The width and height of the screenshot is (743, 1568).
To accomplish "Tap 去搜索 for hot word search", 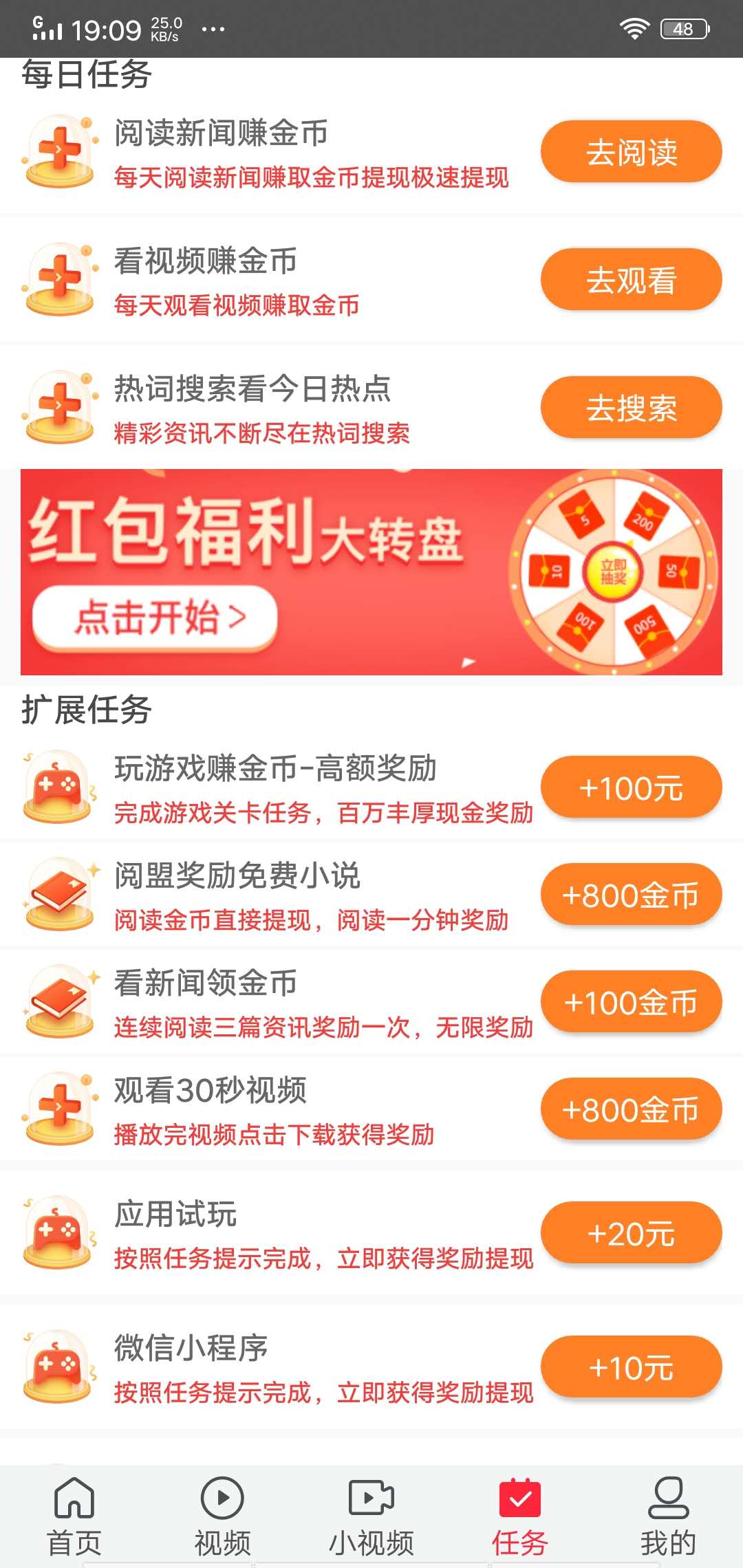I will click(630, 407).
